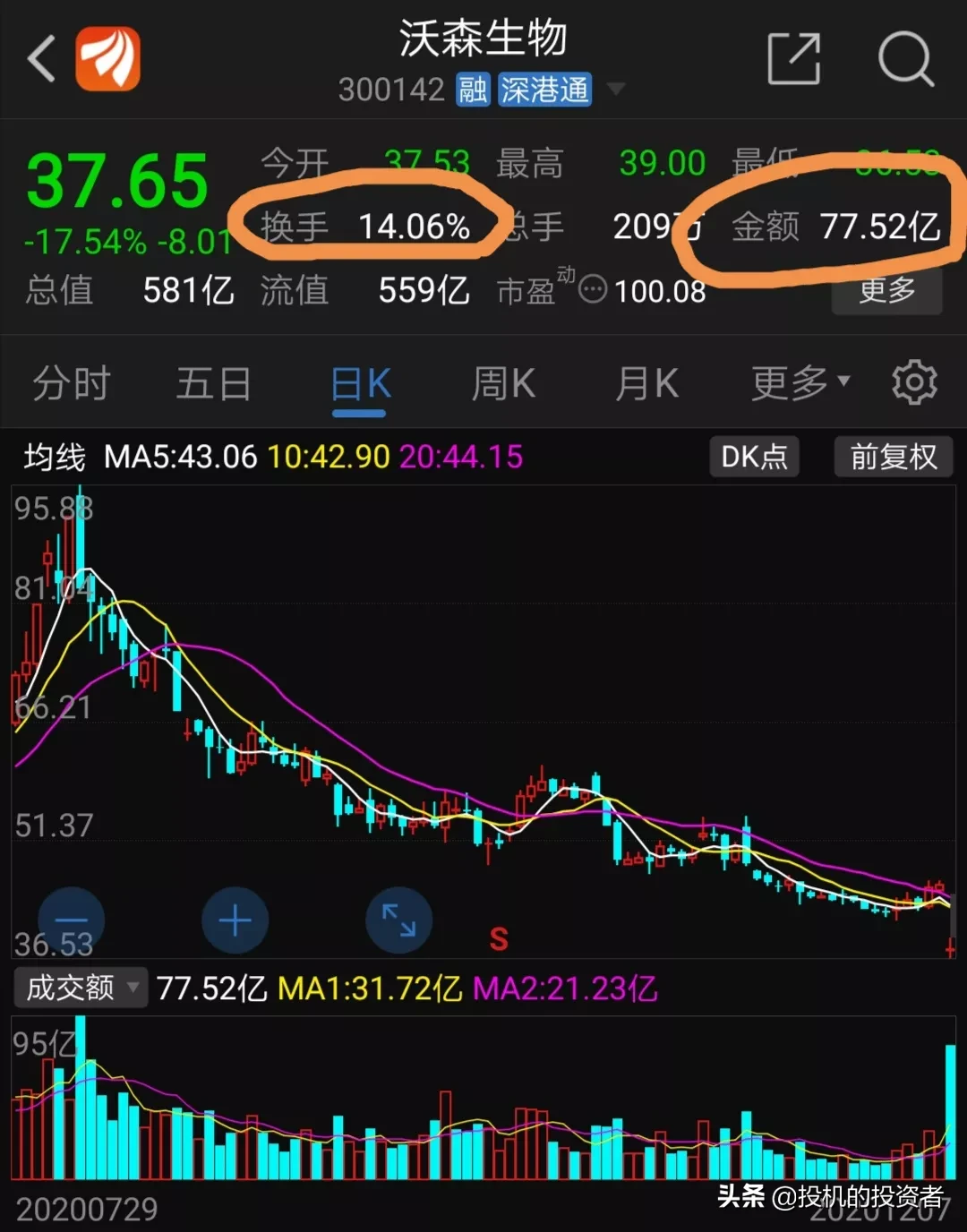Image resolution: width=967 pixels, height=1232 pixels.
Task: Open the stock search
Action: pos(905,59)
